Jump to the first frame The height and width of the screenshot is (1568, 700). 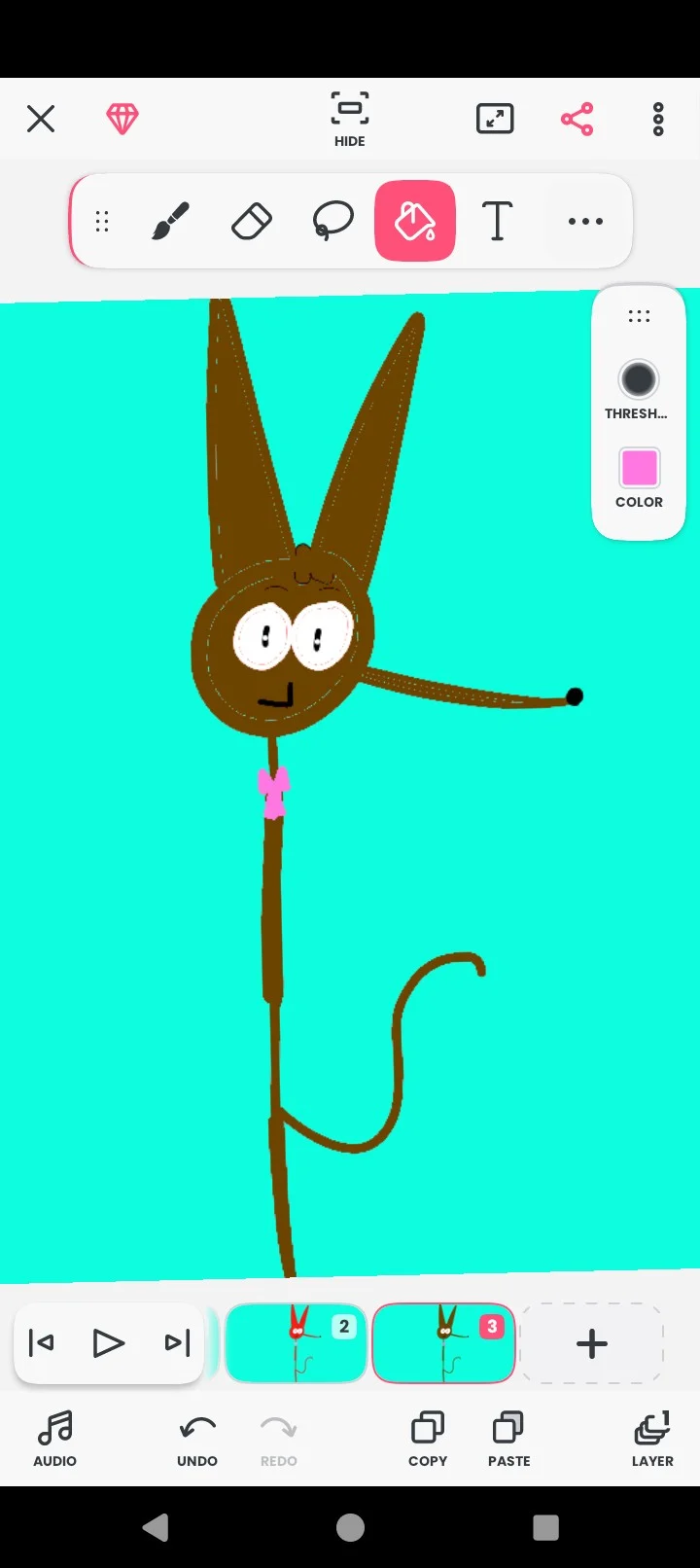(42, 1343)
